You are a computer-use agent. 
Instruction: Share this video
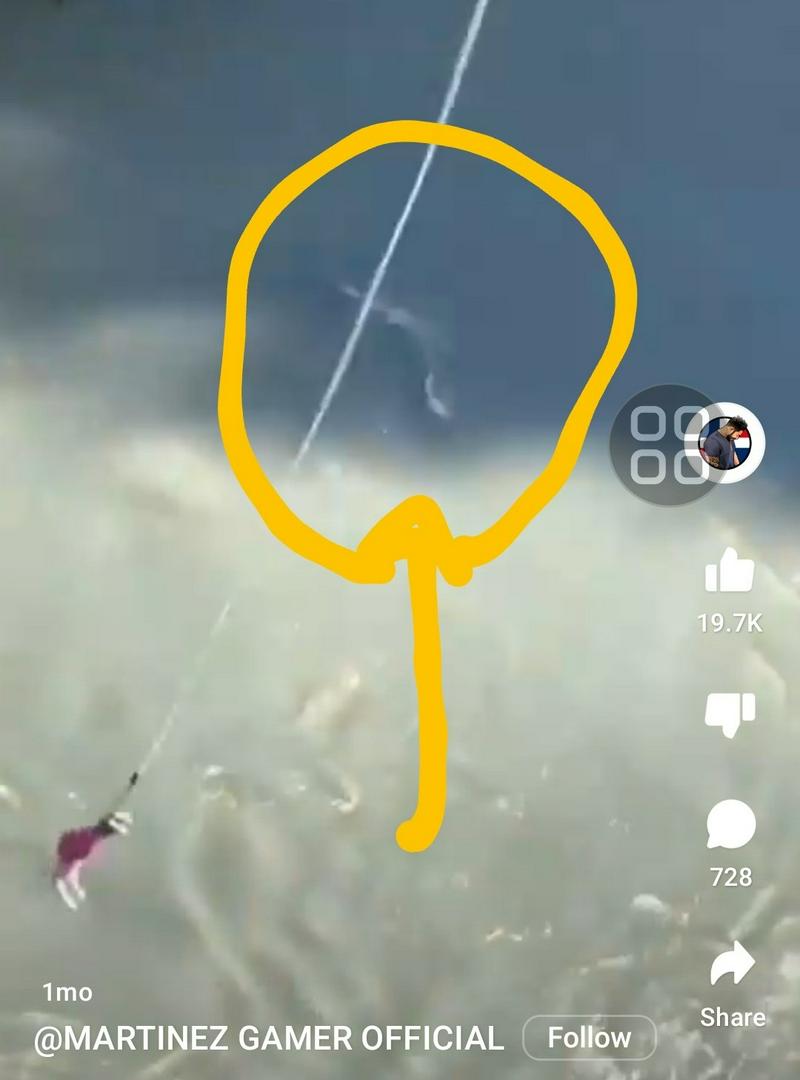[x=732, y=963]
